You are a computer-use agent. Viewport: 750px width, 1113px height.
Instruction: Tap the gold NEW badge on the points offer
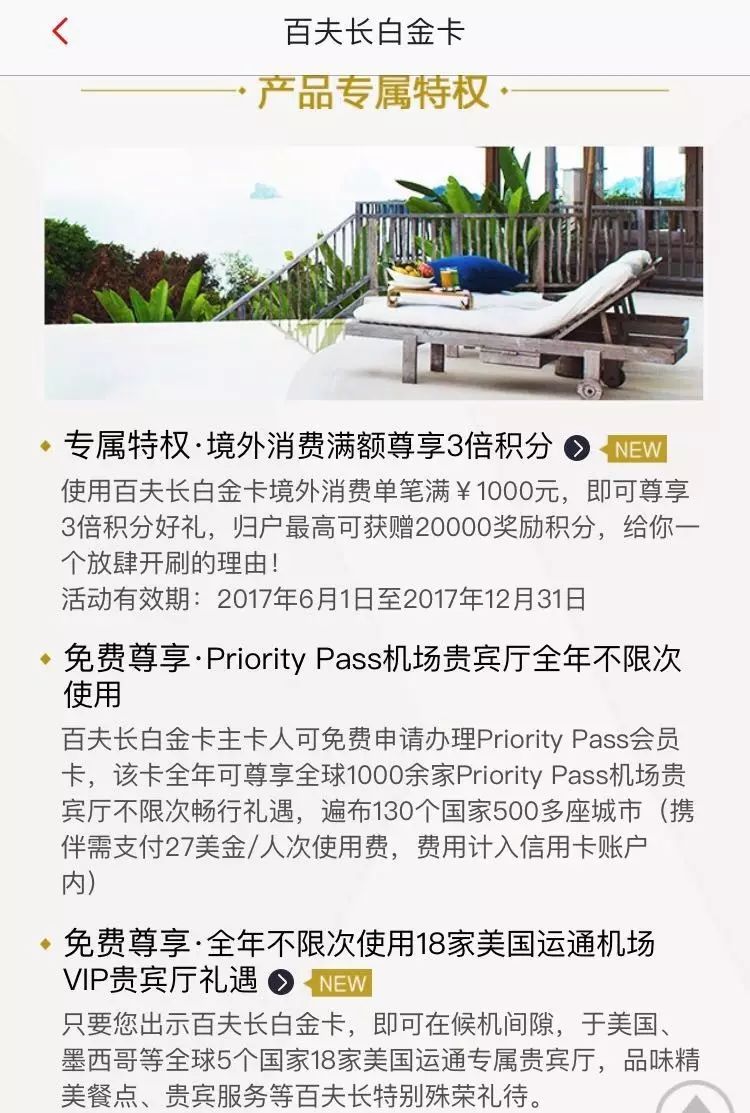(638, 446)
